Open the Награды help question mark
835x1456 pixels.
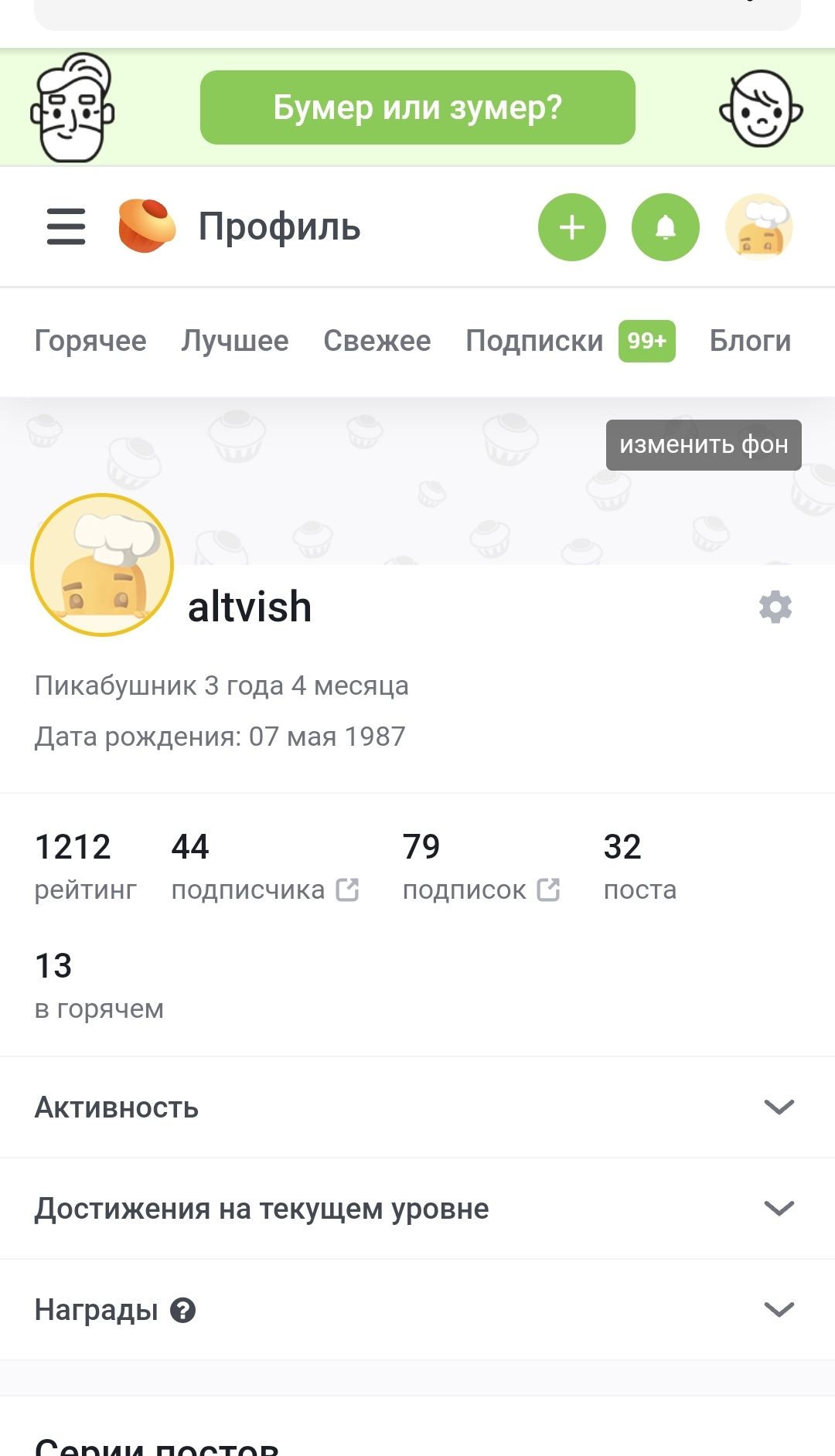tap(182, 1311)
